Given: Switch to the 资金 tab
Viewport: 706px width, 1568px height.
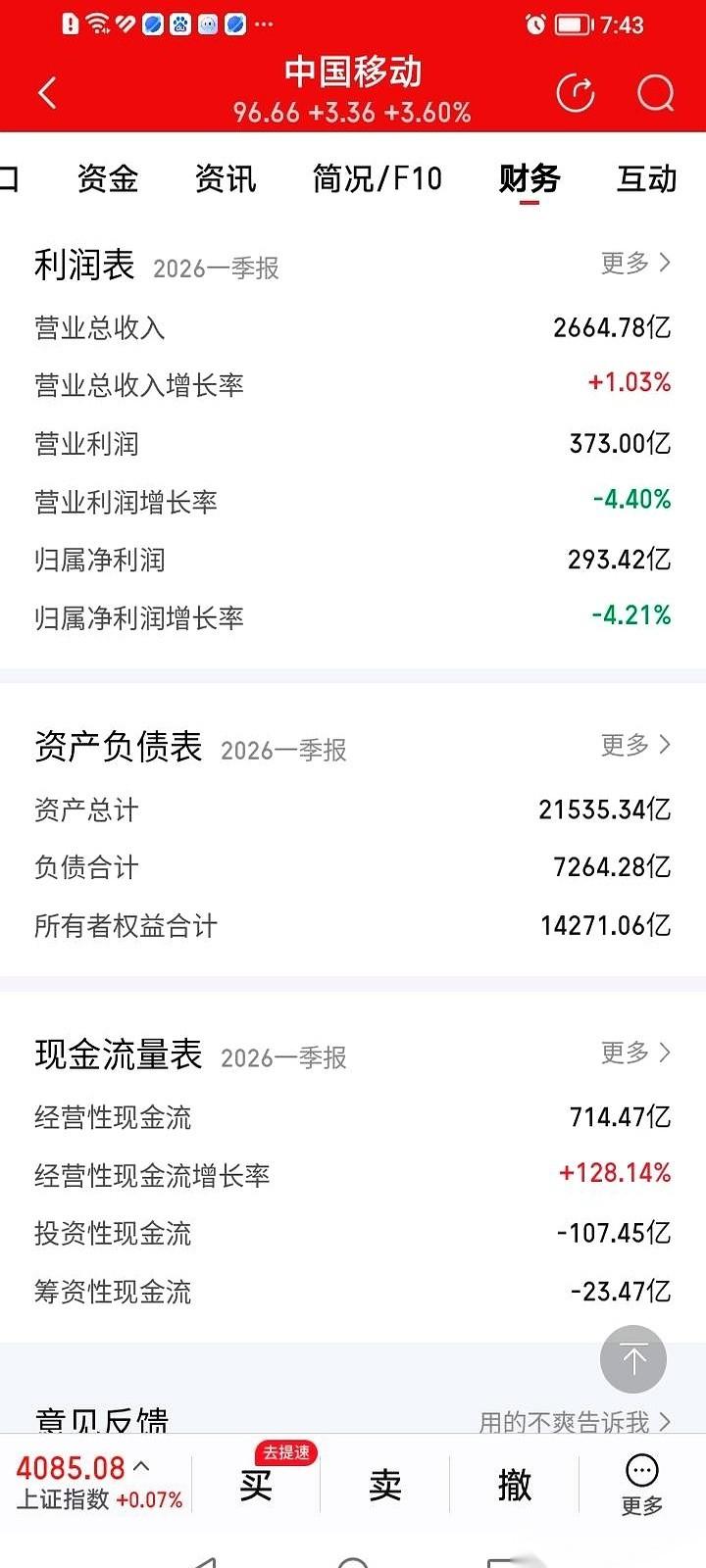Looking at the screenshot, I should point(107,179).
